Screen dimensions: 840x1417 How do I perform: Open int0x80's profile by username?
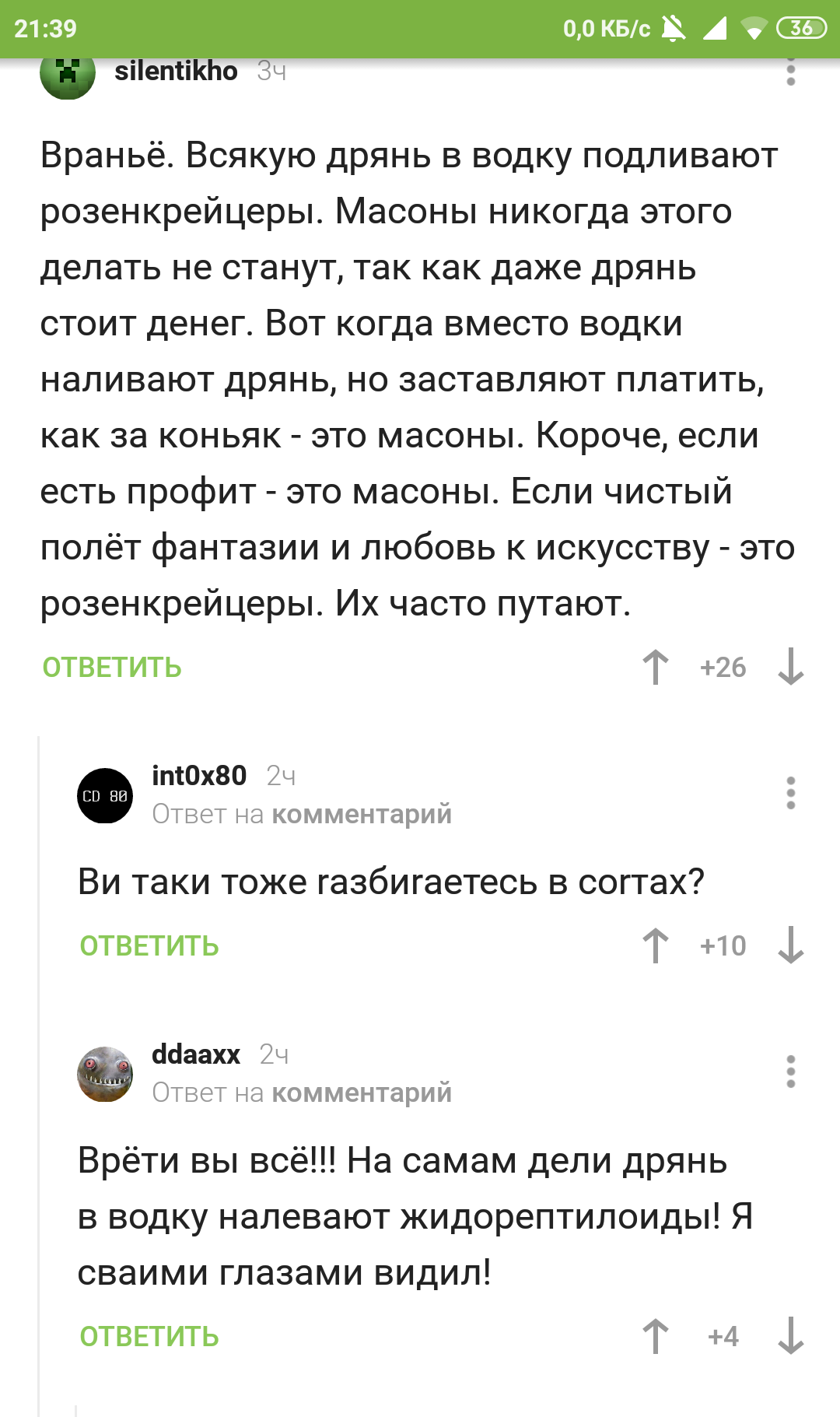pyautogui.click(x=199, y=776)
